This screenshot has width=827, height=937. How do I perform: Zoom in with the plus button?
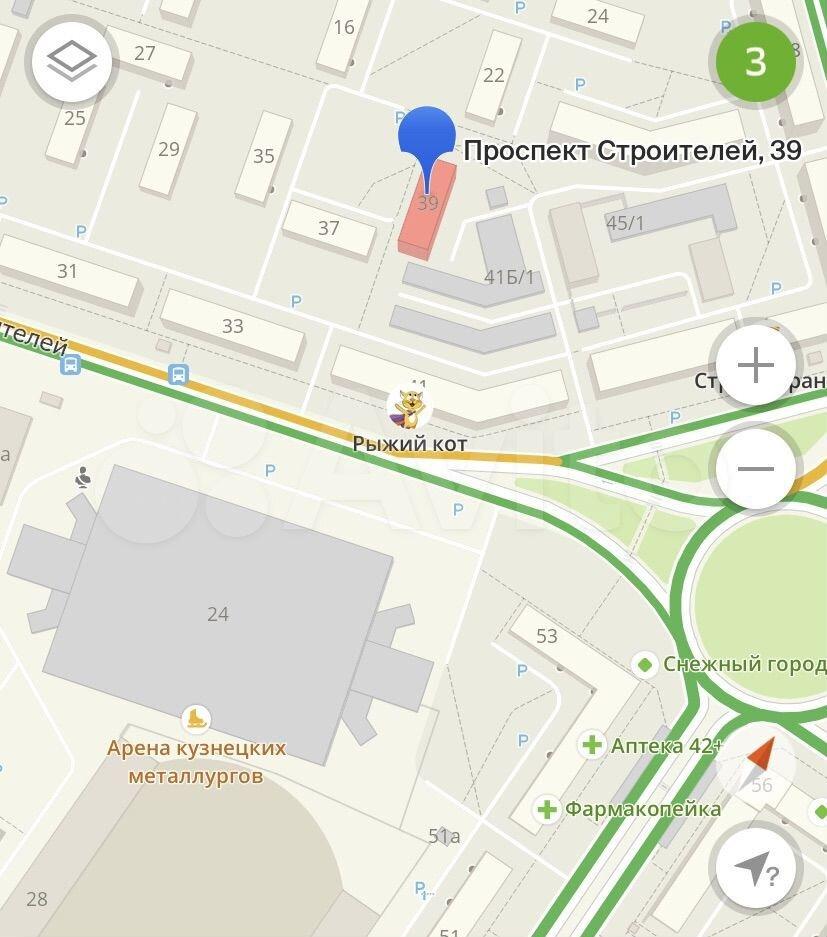[x=755, y=365]
